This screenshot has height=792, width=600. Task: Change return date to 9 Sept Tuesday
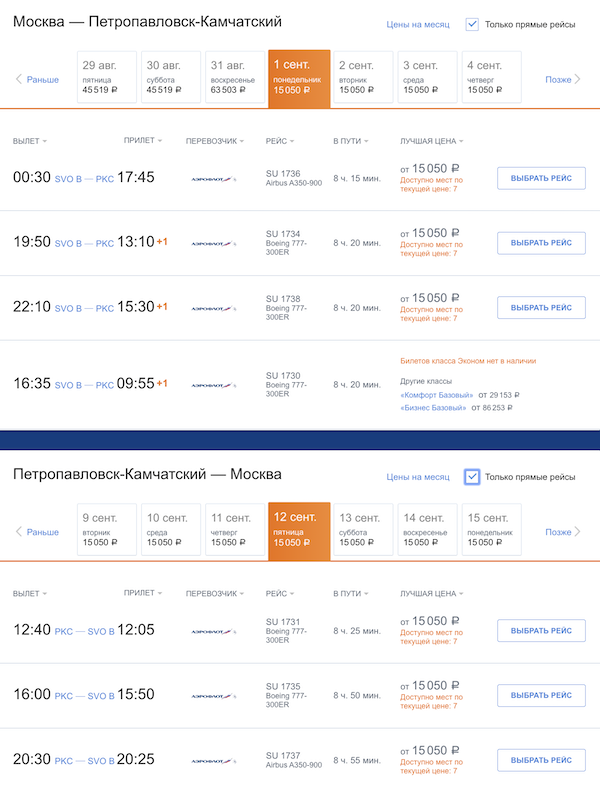click(x=106, y=530)
